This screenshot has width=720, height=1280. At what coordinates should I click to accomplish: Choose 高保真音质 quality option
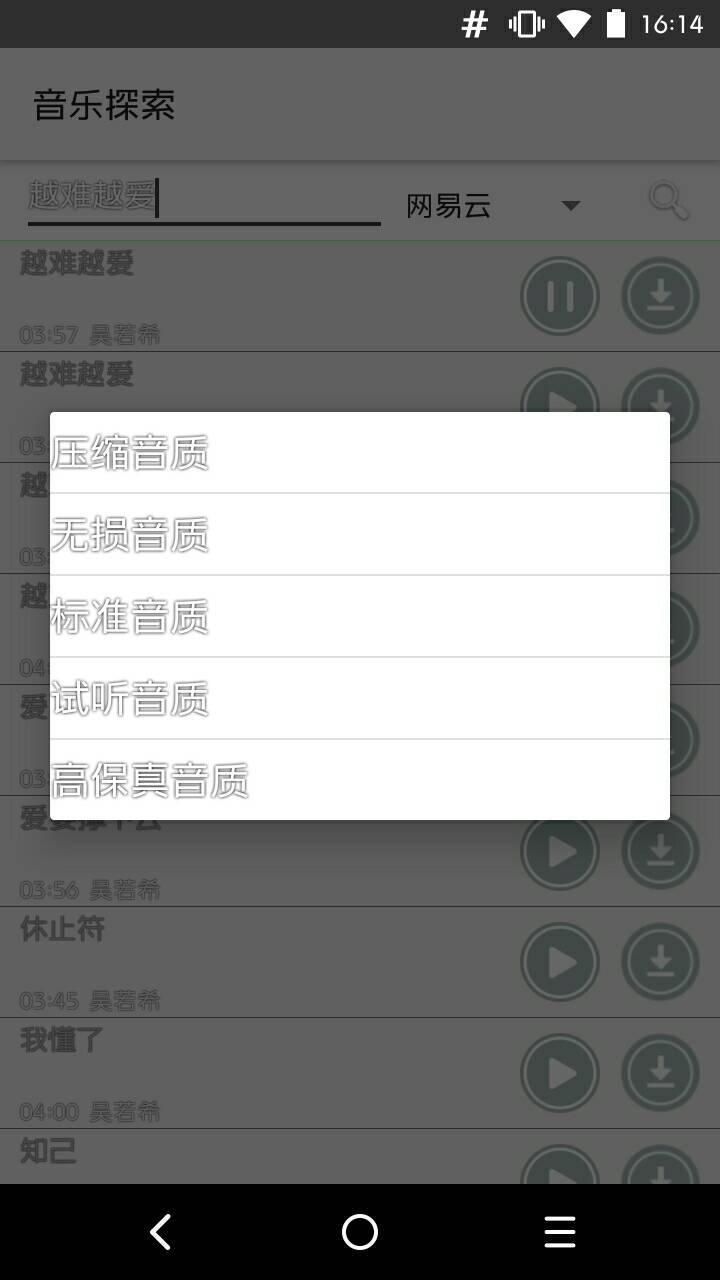click(x=359, y=779)
